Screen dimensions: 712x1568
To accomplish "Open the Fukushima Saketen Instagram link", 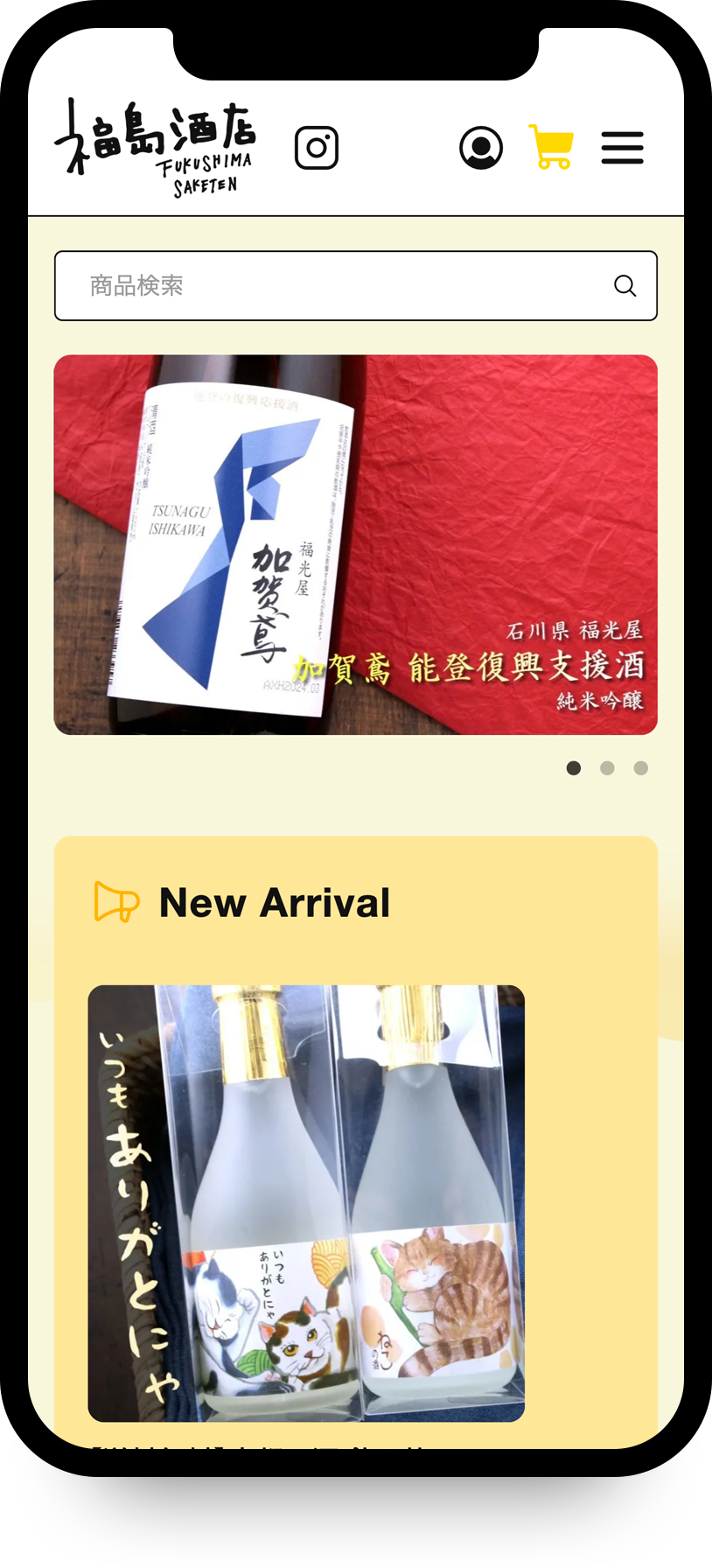I will point(317,148).
